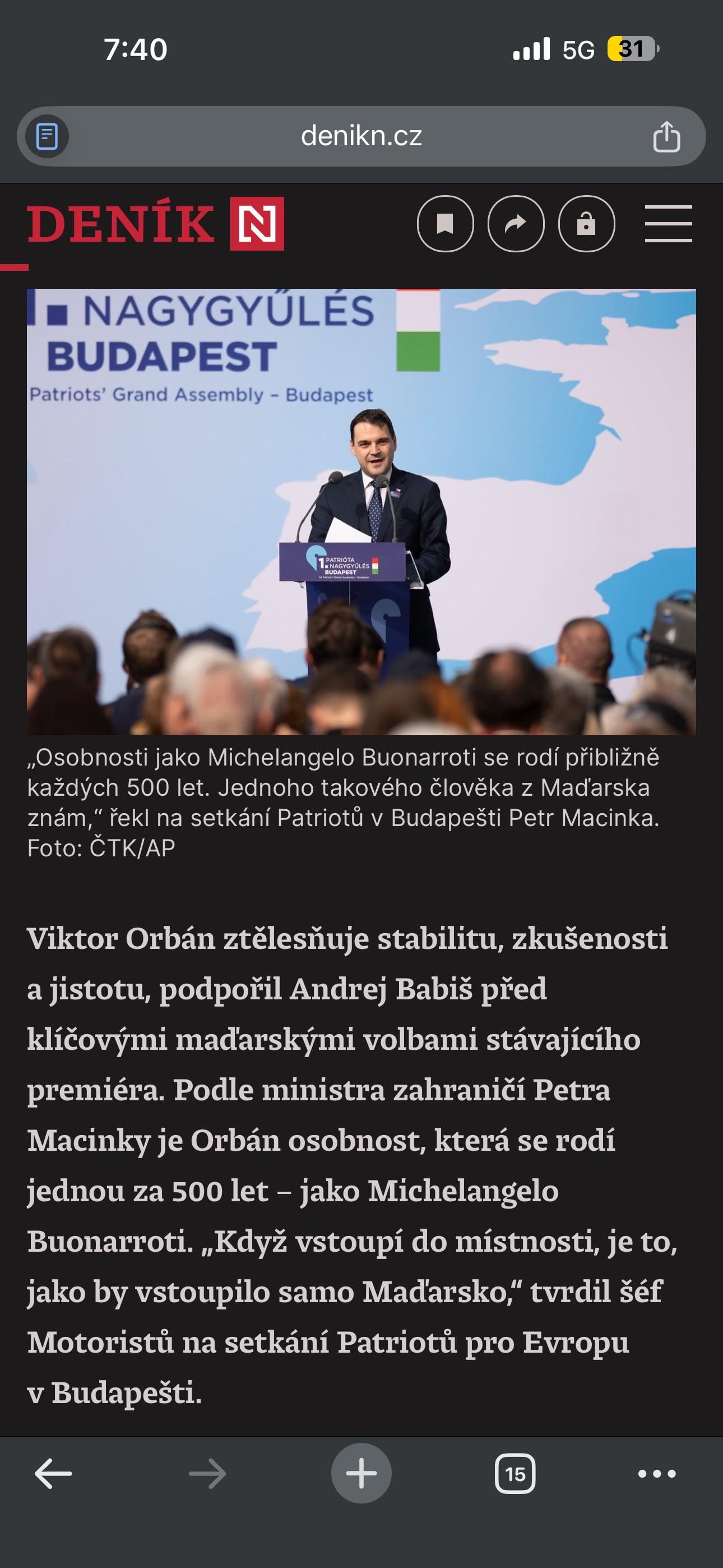
Task: Open a new browser tab
Action: (x=361, y=1474)
